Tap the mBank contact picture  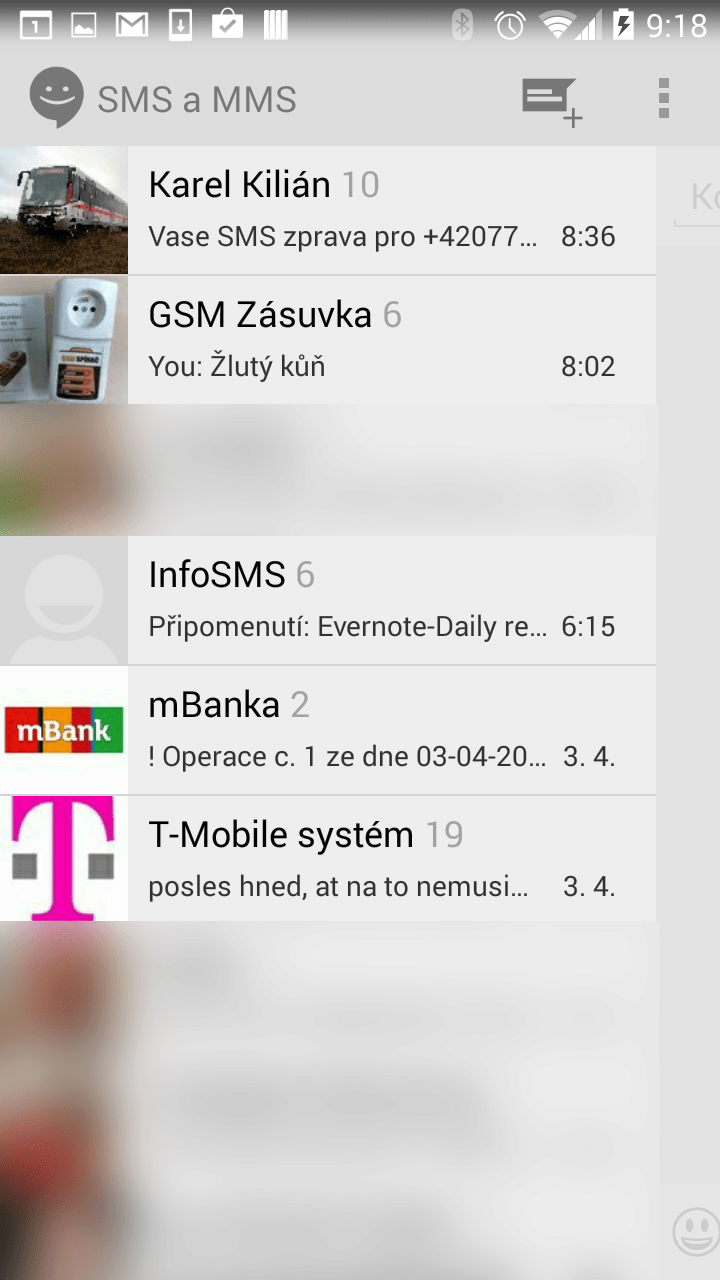64,730
